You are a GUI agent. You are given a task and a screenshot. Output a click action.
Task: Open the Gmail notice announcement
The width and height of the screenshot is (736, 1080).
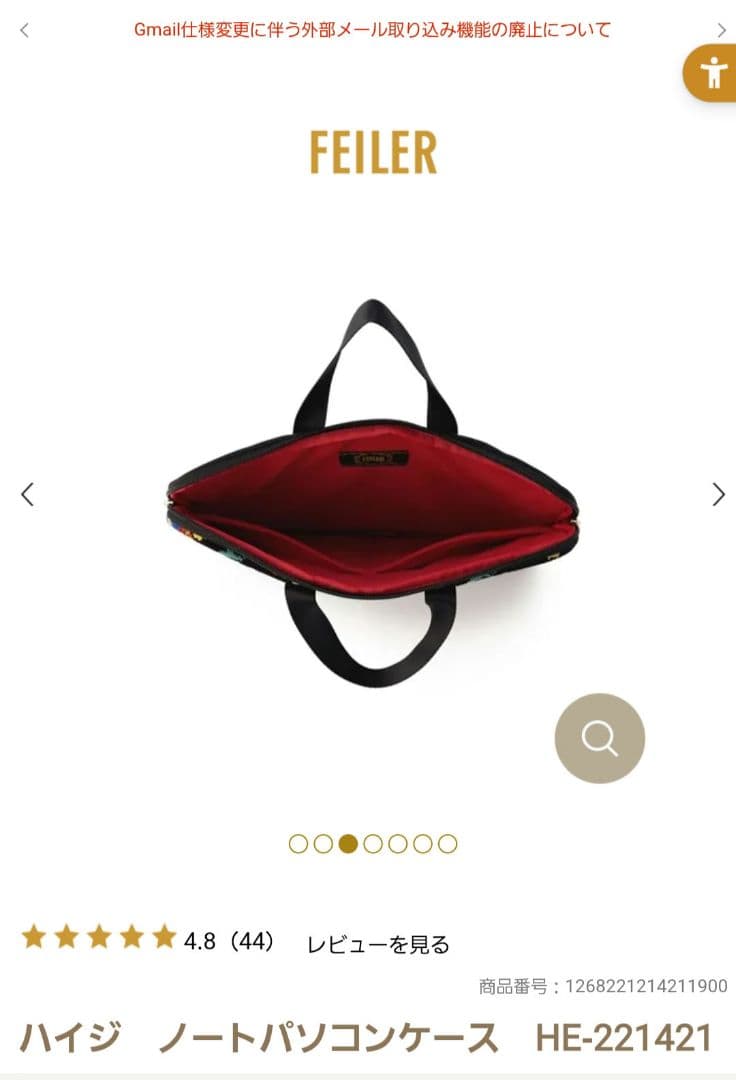(x=372, y=30)
